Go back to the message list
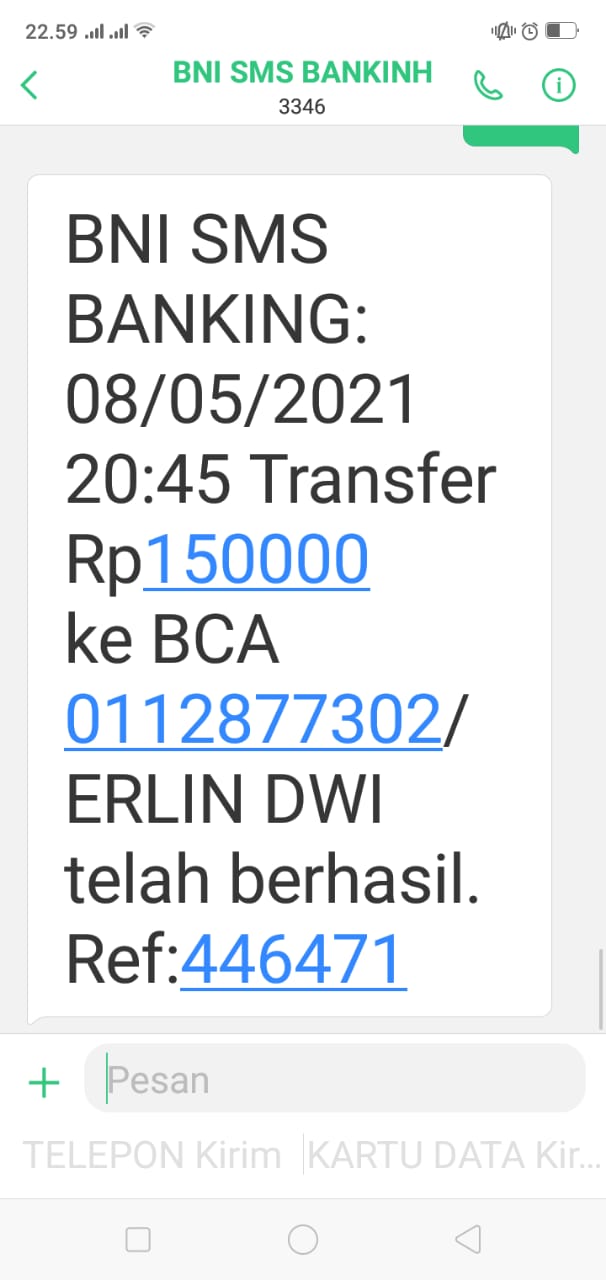 click(30, 86)
